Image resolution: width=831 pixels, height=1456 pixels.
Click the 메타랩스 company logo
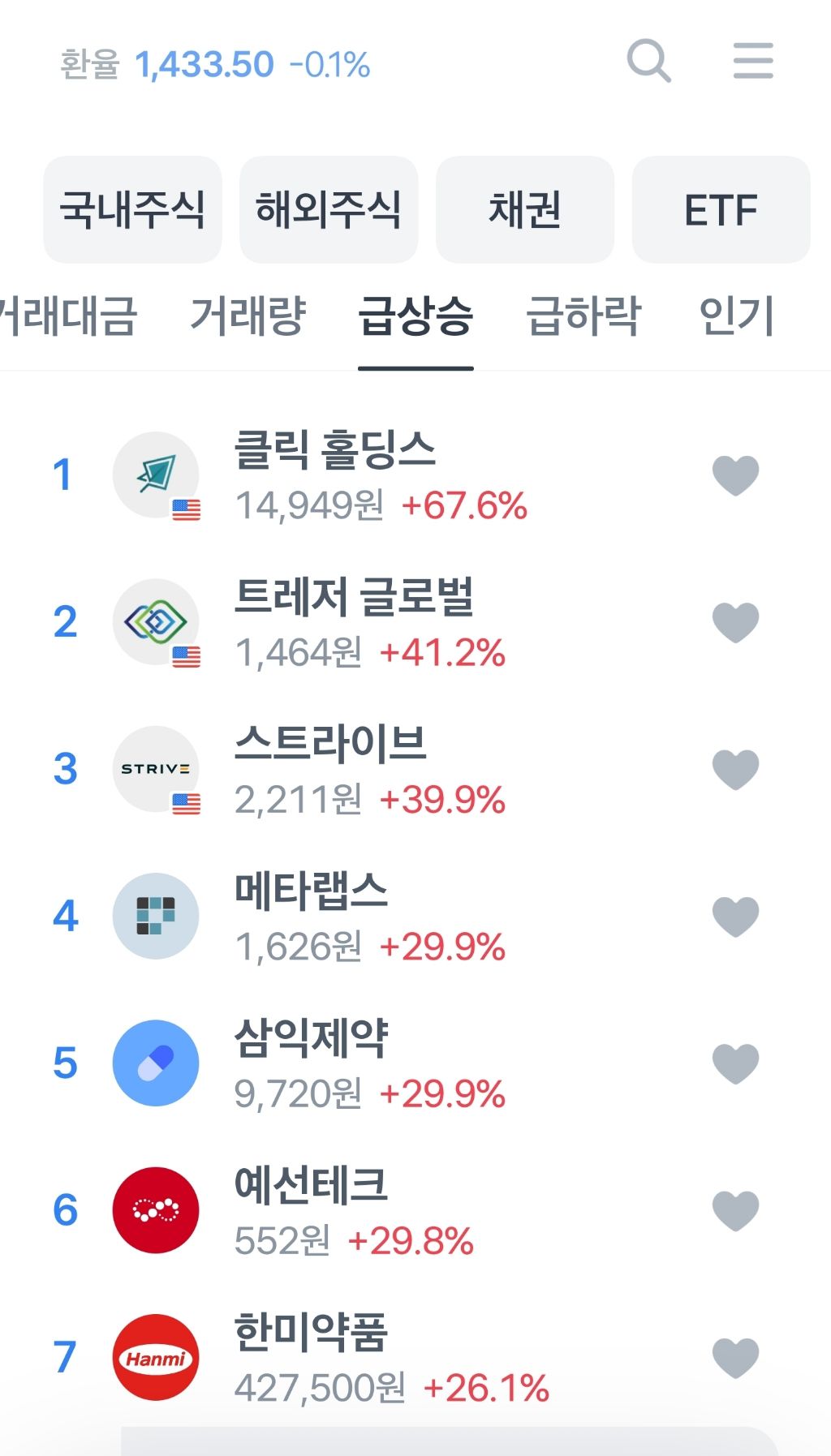[x=156, y=915]
